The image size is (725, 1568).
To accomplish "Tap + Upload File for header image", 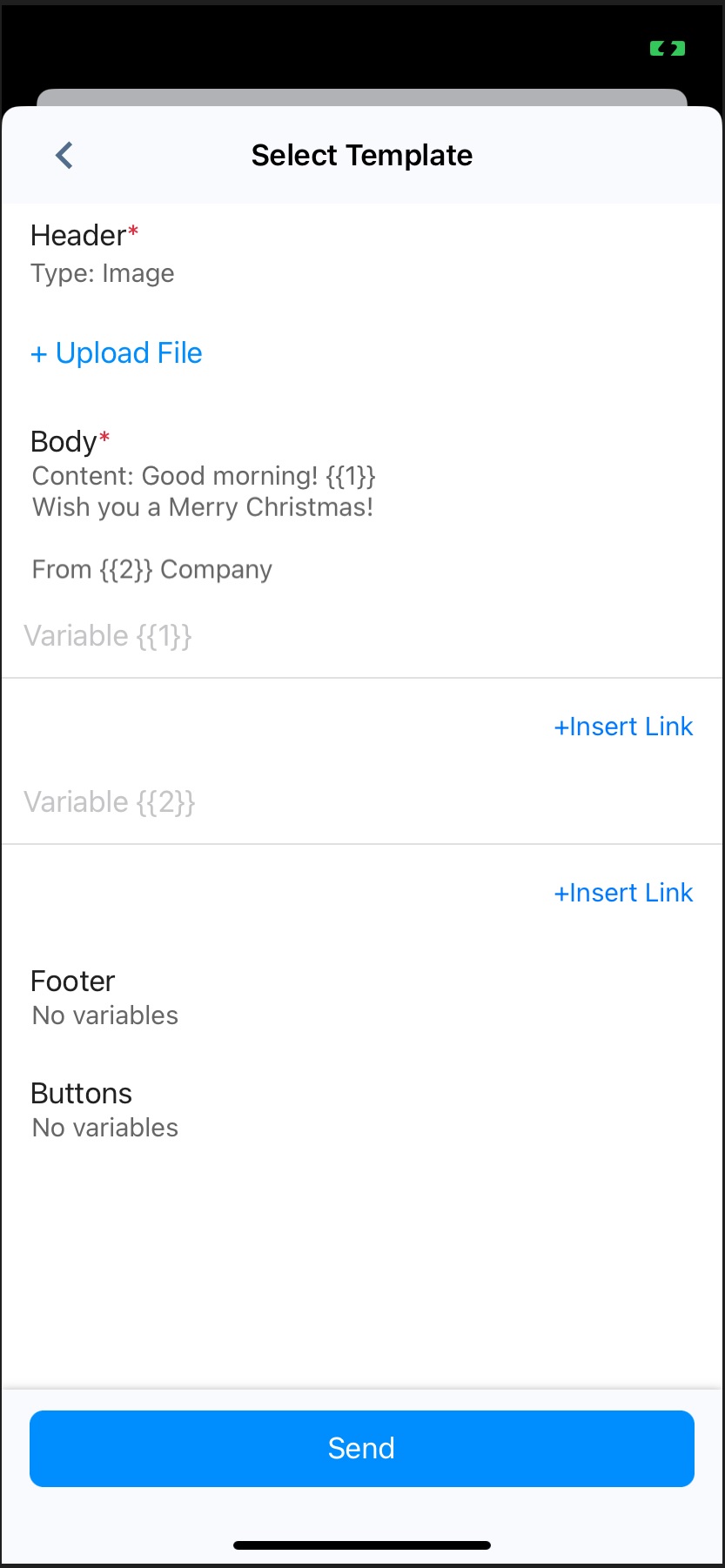I will (x=117, y=353).
